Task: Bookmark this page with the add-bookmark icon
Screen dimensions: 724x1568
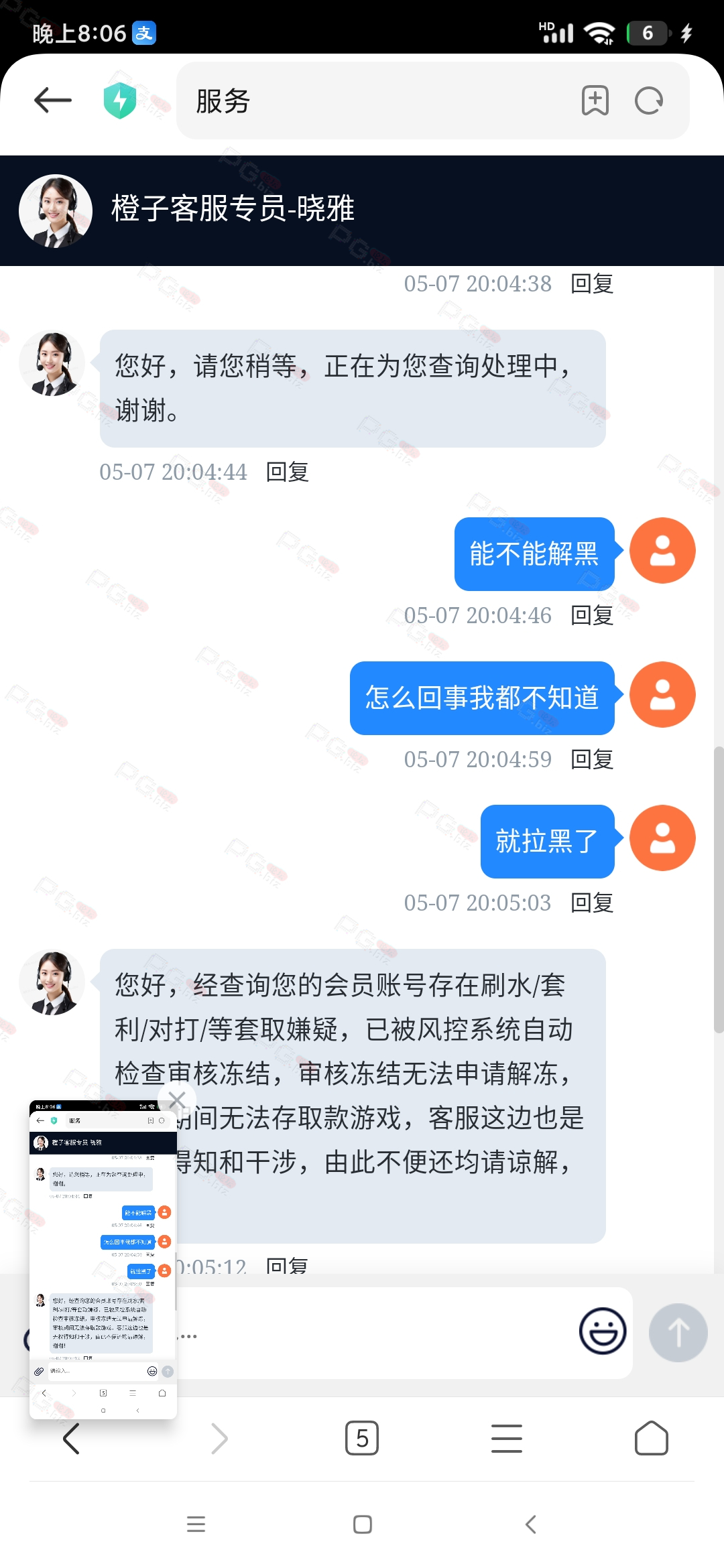Action: pos(595,101)
